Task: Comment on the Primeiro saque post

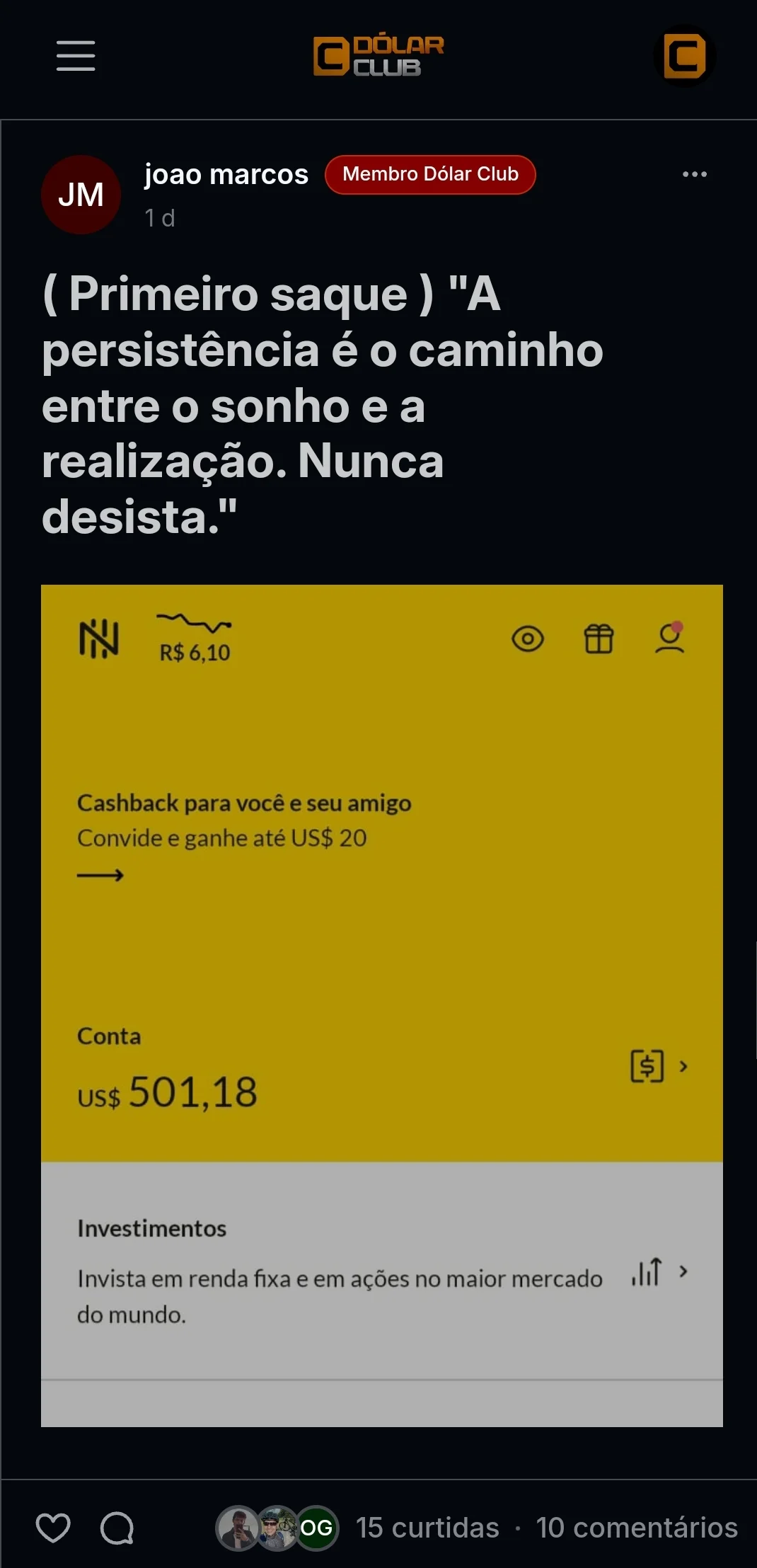Action: tap(117, 1528)
